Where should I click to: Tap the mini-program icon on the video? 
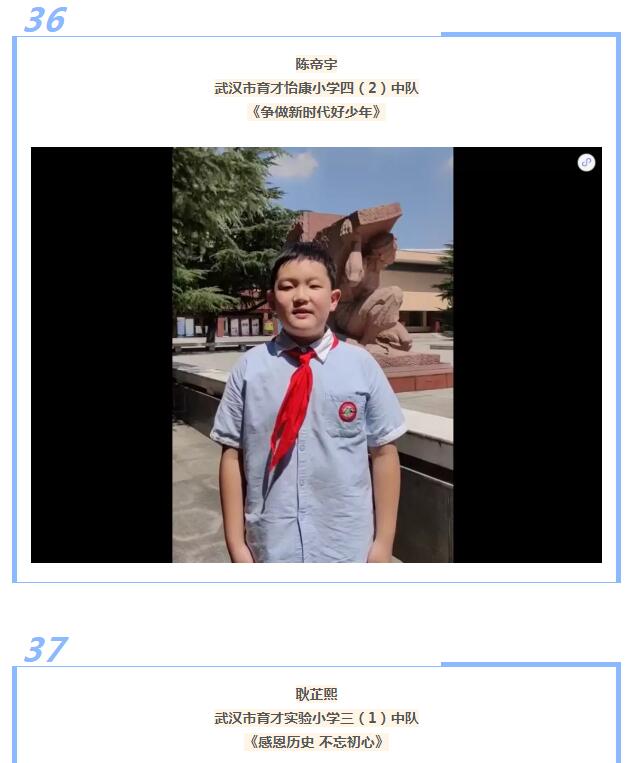point(586,163)
